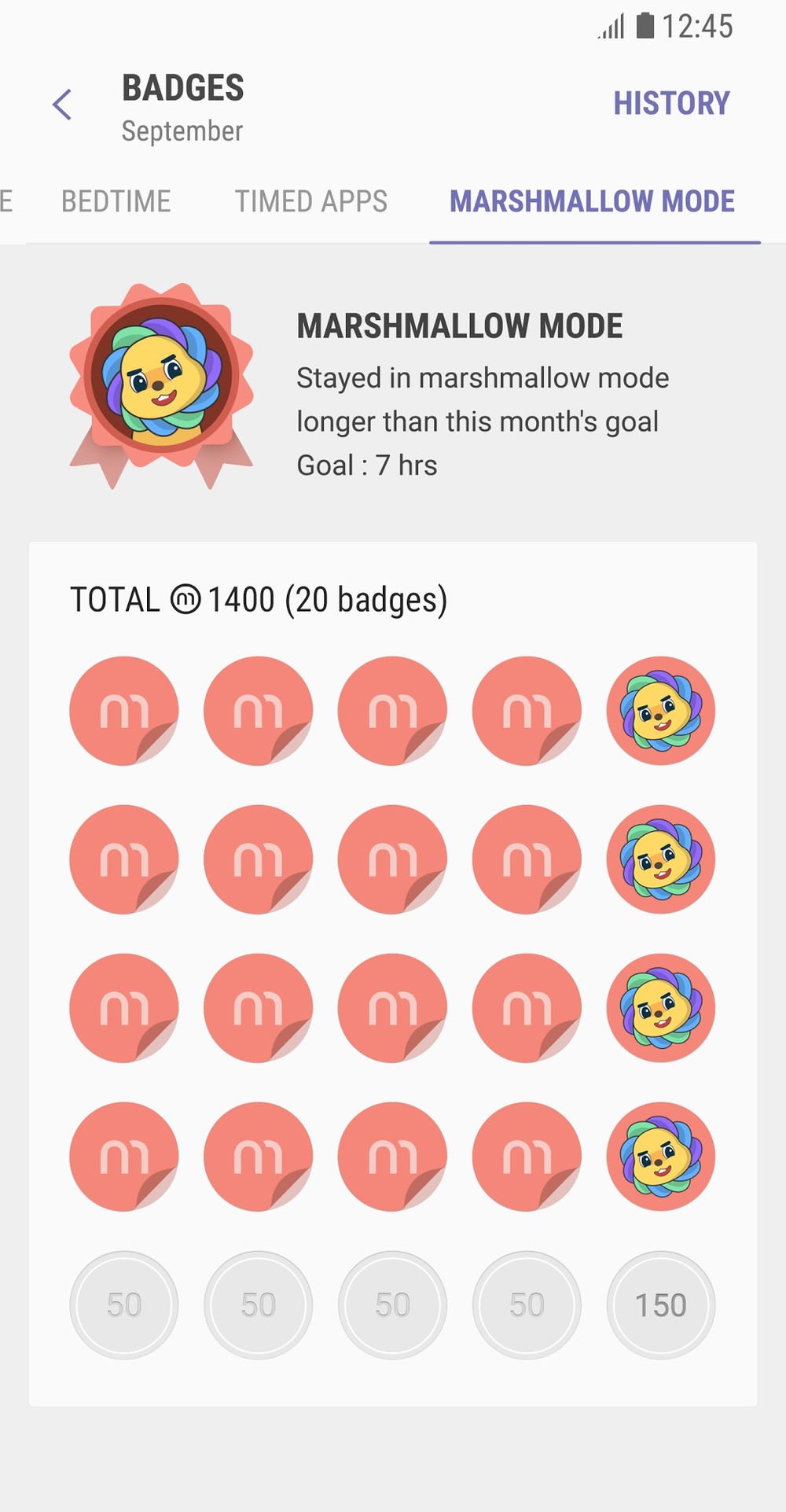Image resolution: width=786 pixels, height=1512 pixels.
Task: Select the Marshmallow Mode tab
Action: point(592,202)
